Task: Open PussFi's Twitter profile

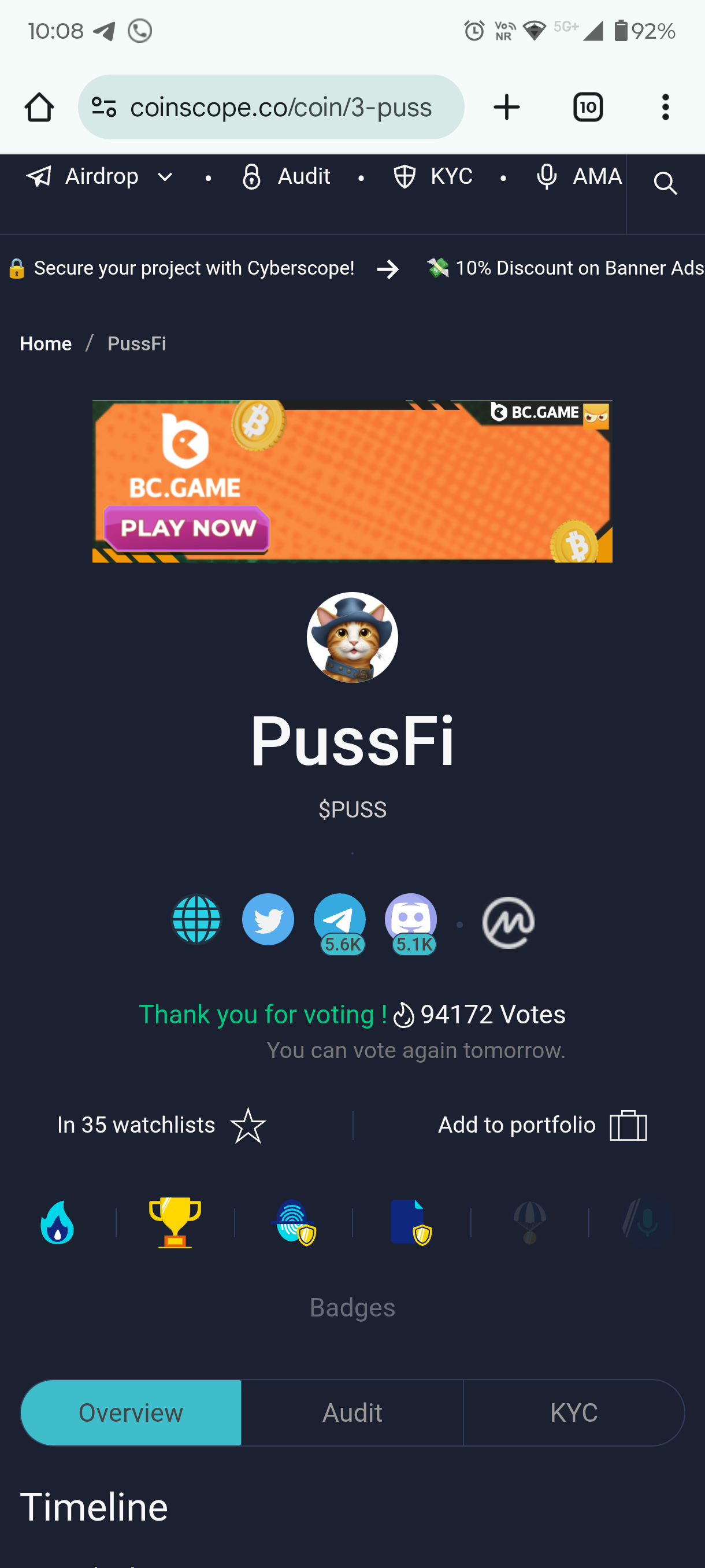Action: point(268,919)
